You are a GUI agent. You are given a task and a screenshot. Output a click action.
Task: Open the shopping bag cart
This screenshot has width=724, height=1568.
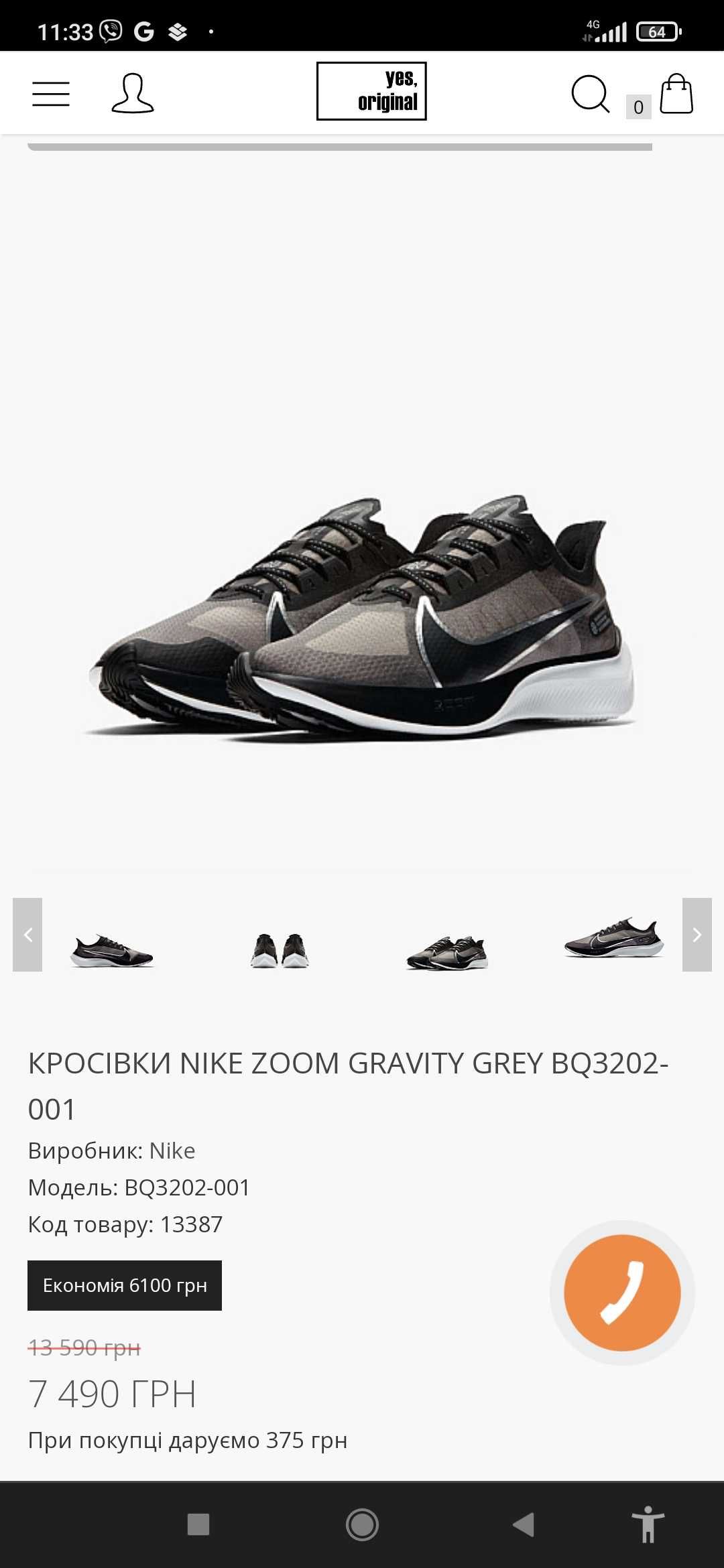[676, 94]
